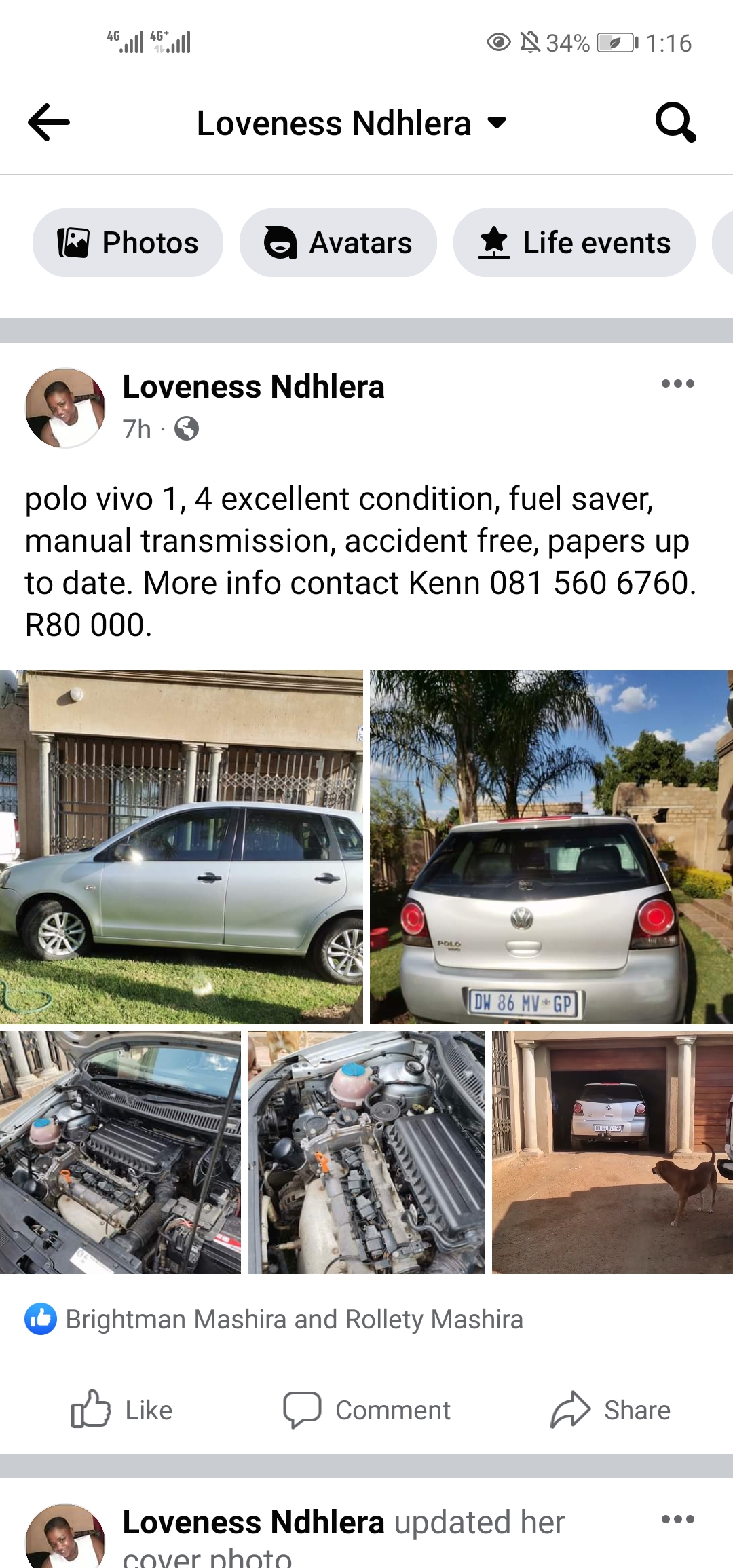Open options menu for the polo vivo post

pyautogui.click(x=677, y=384)
